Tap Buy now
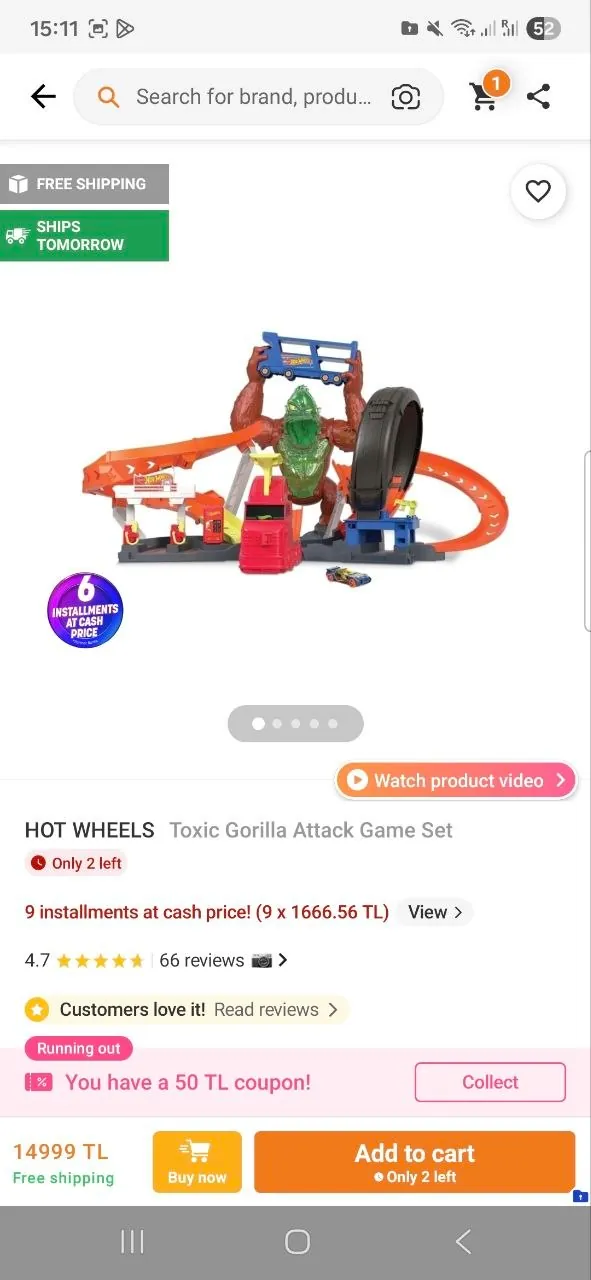The width and height of the screenshot is (591, 1280). (197, 1162)
